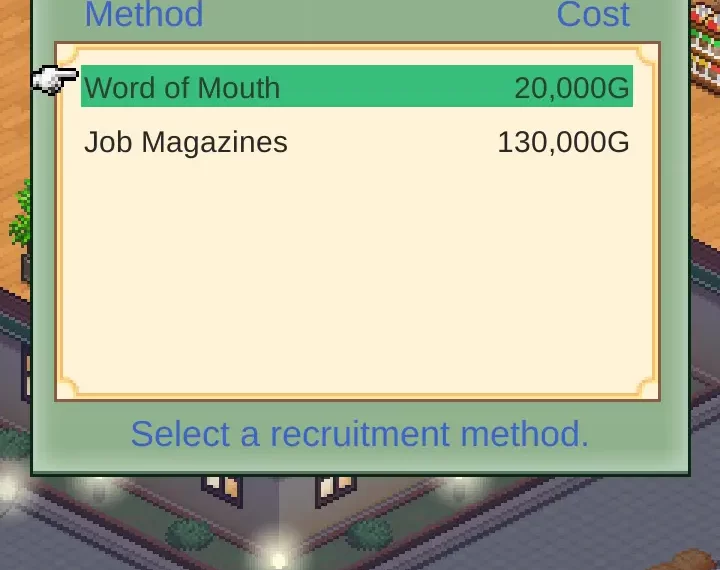Select Word of Mouth recruitment method
The height and width of the screenshot is (570, 720).
click(x=356, y=87)
